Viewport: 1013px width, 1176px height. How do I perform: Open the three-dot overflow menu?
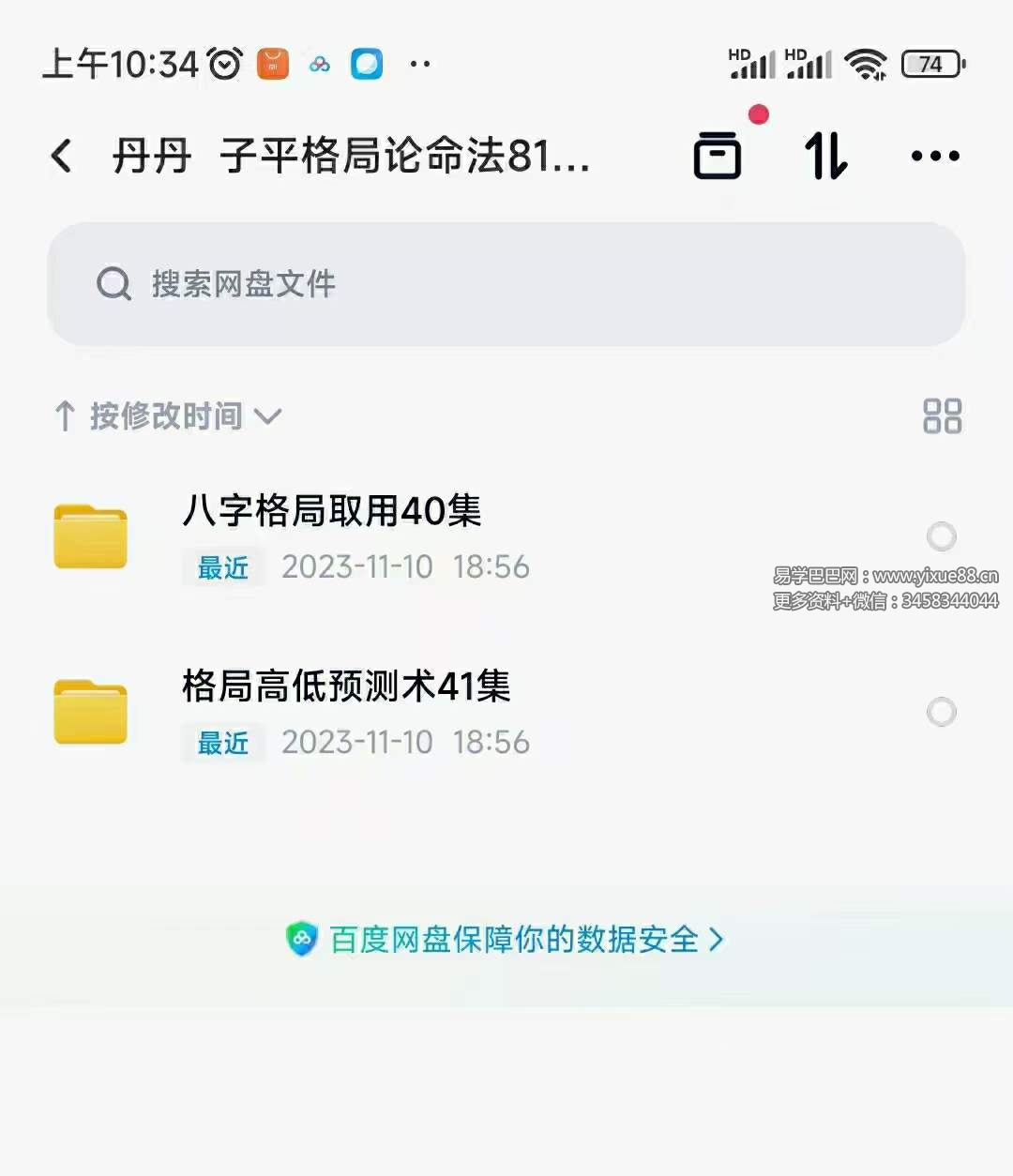point(935,156)
